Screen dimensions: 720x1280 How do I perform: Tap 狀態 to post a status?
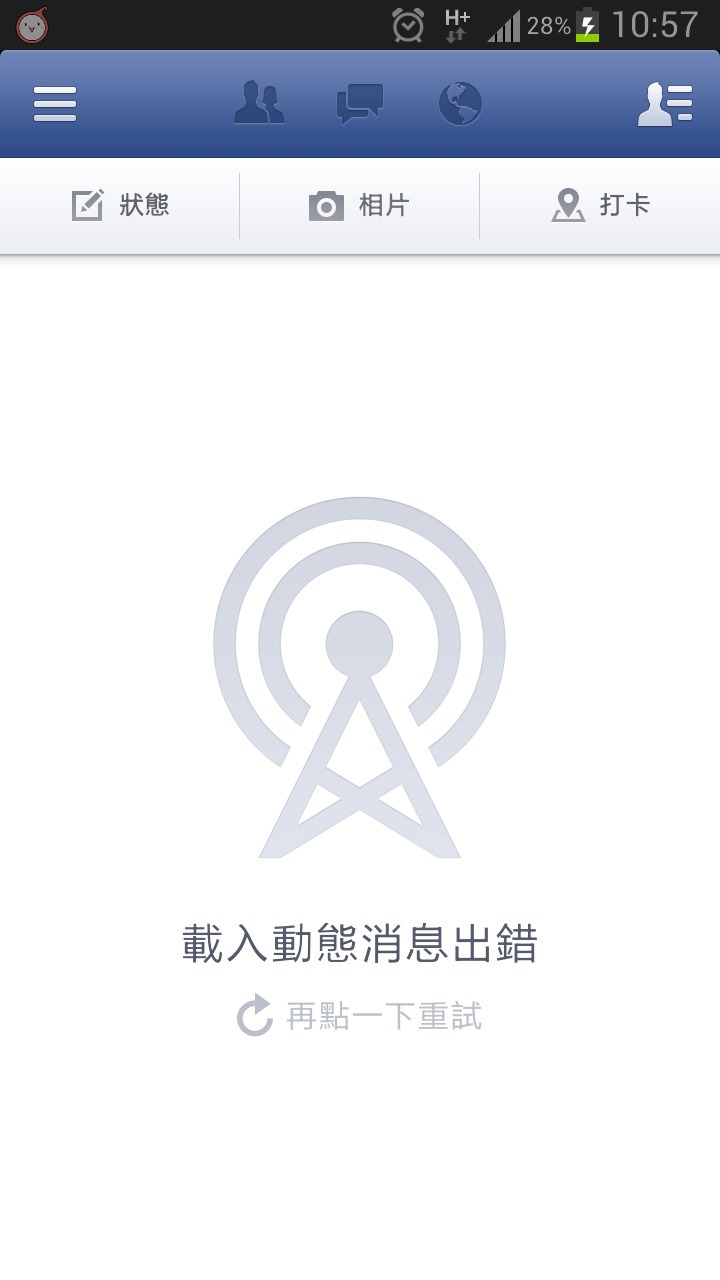pos(120,206)
